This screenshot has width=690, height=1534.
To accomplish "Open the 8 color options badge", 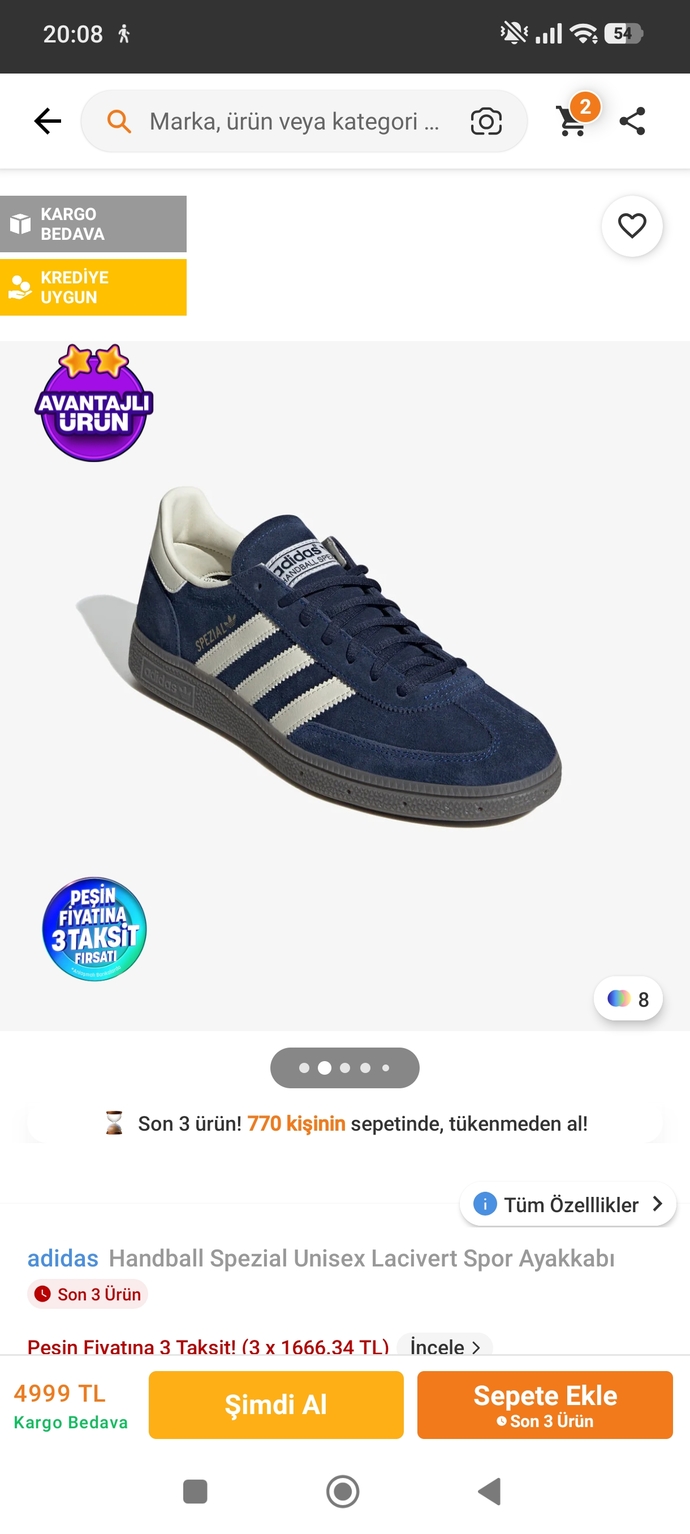I will [628, 999].
